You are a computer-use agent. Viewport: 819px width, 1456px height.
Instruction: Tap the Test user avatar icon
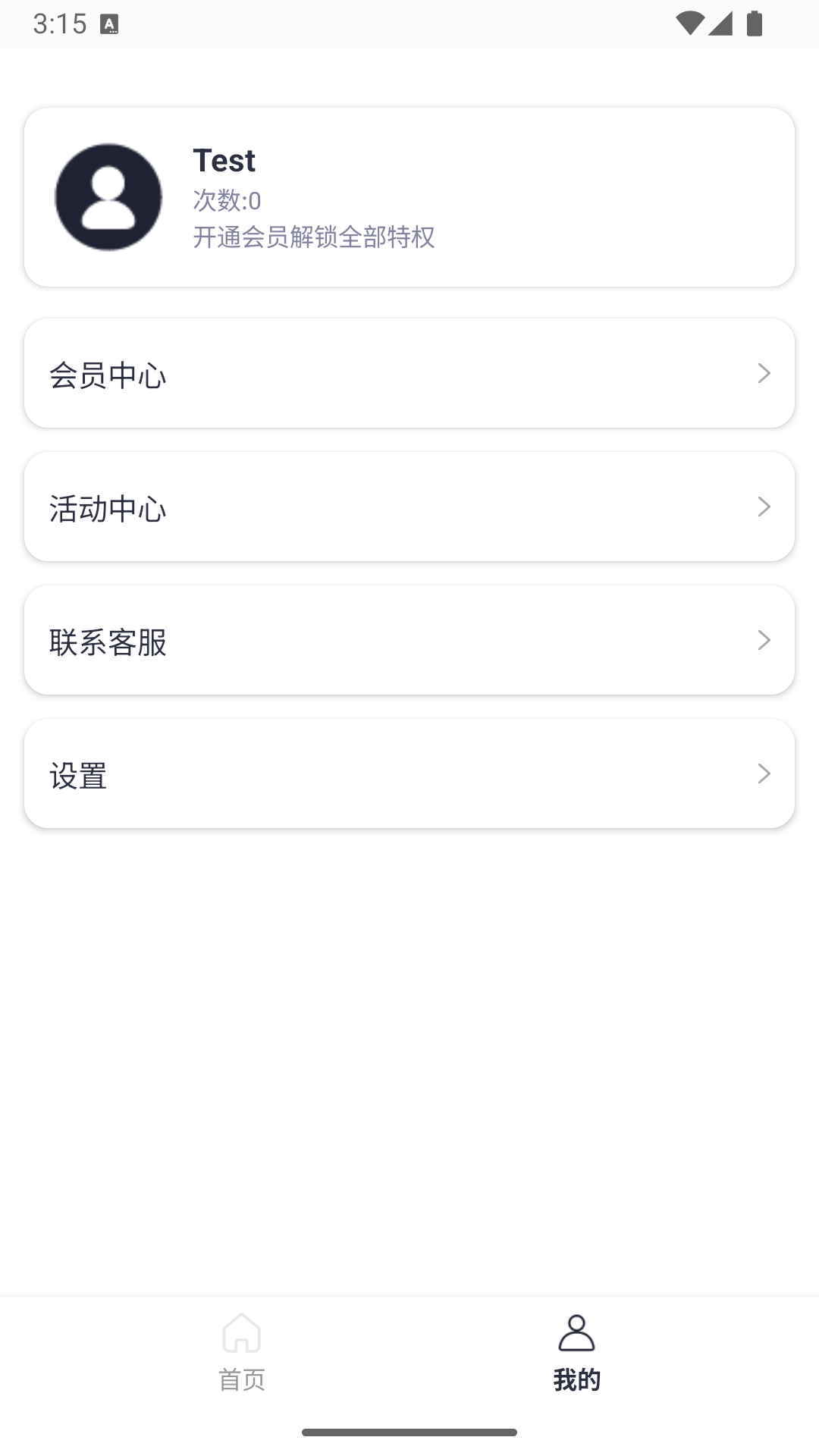point(107,196)
